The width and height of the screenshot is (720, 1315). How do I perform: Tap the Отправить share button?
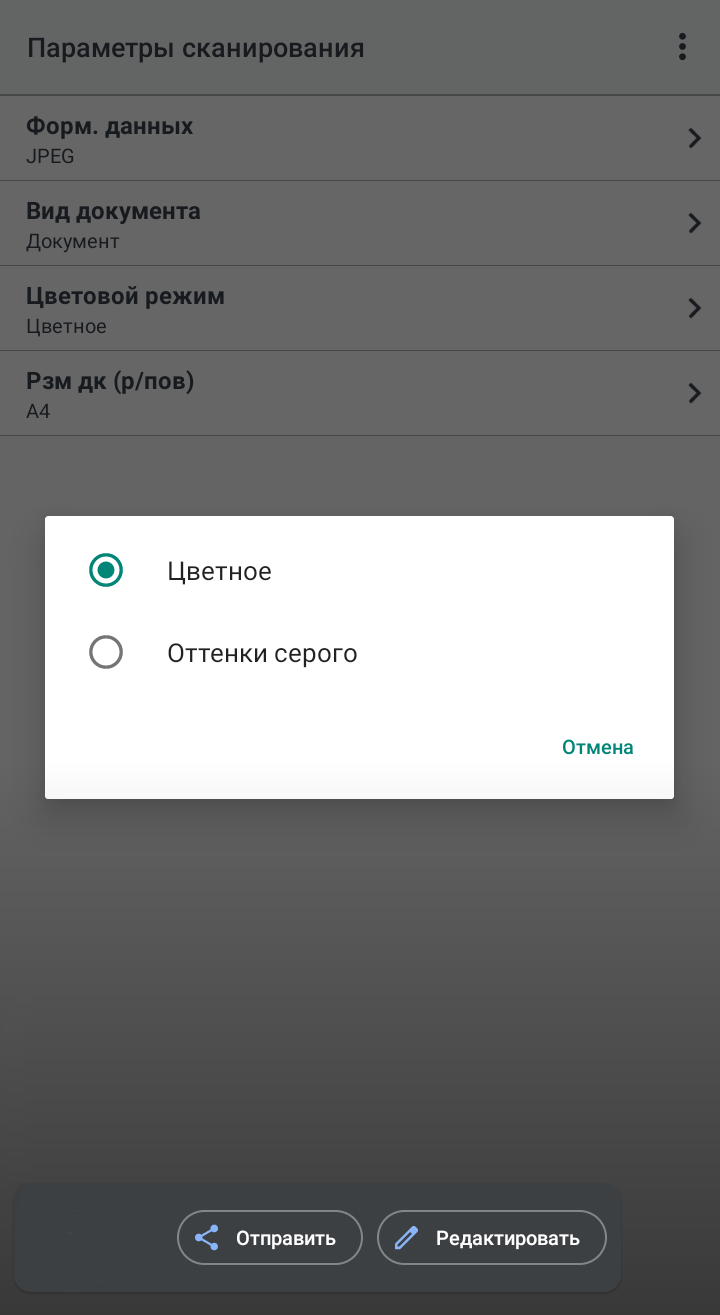click(x=269, y=1238)
